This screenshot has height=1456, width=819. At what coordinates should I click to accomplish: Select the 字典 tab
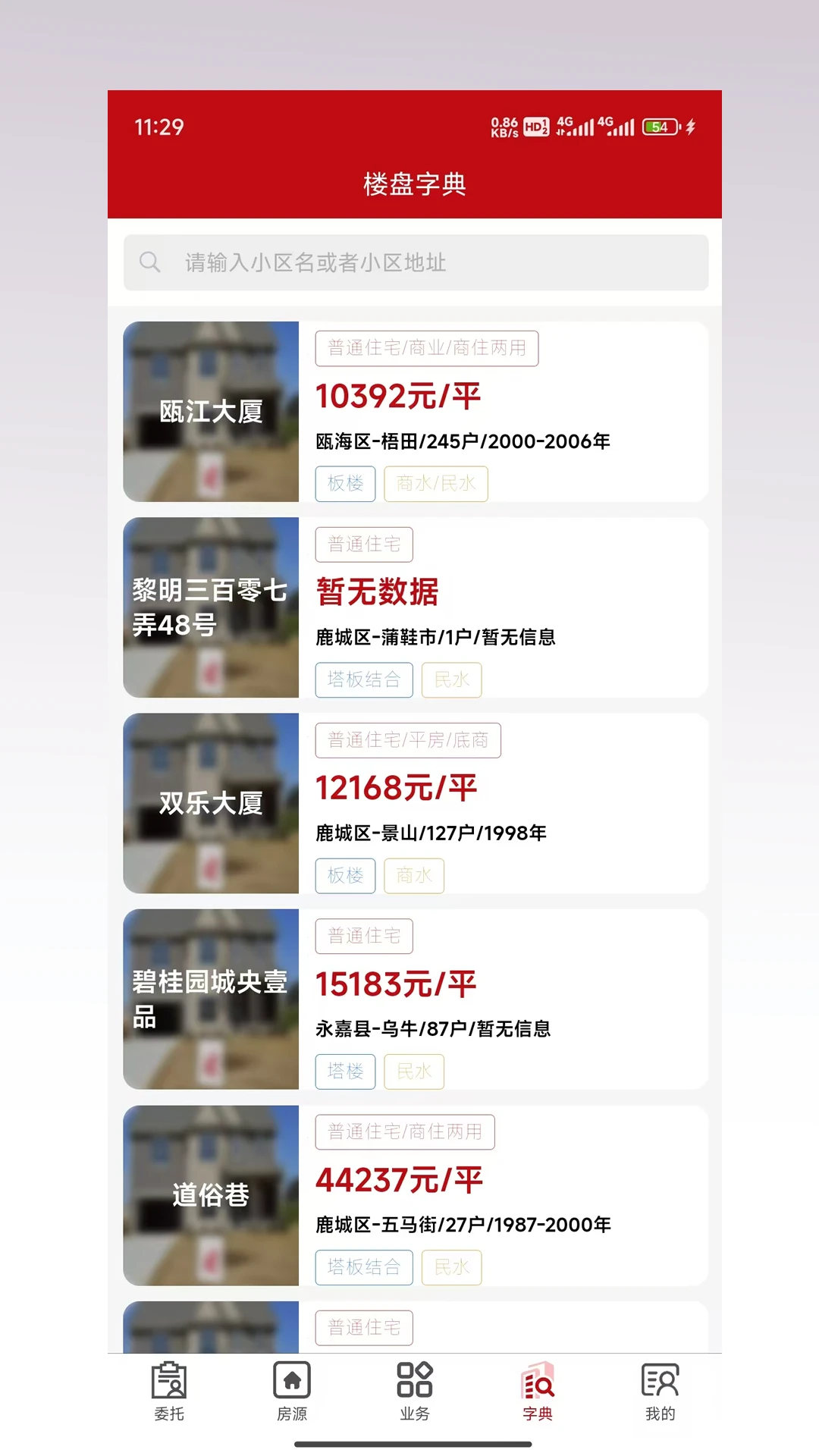click(538, 1392)
